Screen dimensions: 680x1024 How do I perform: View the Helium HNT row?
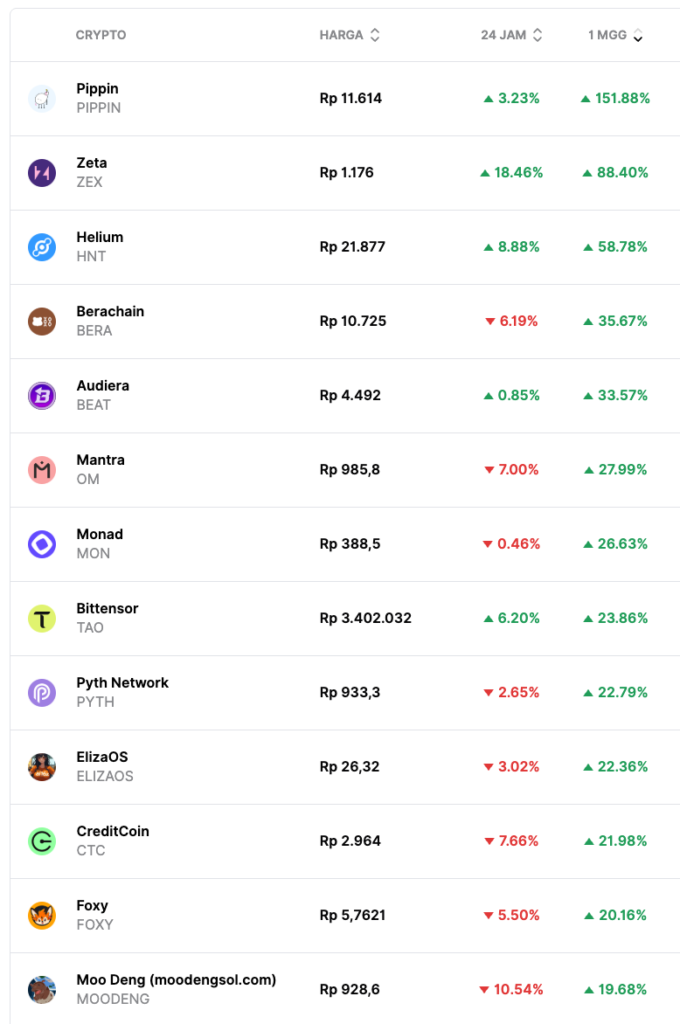(99, 246)
